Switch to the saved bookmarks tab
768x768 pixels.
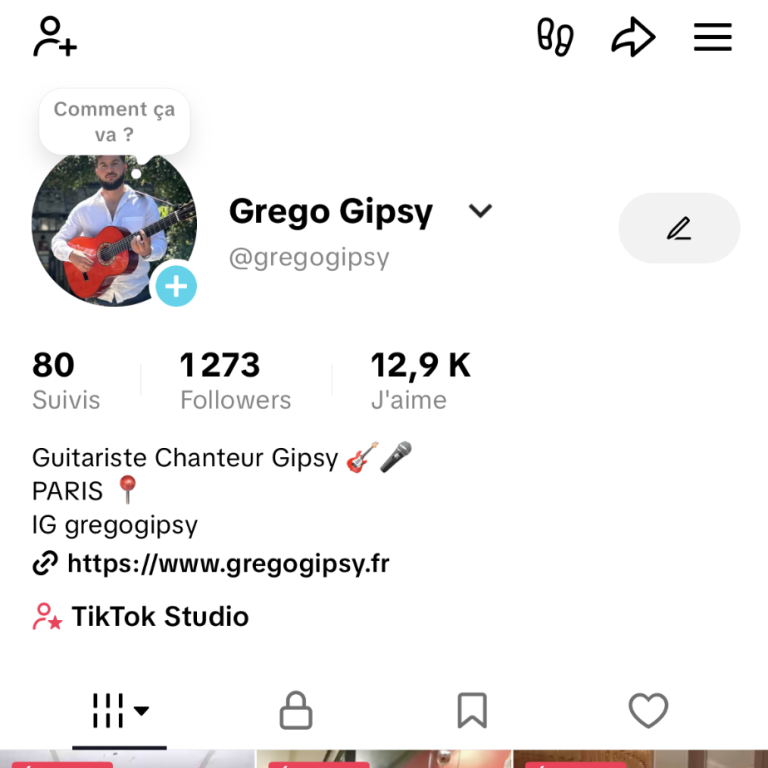tap(472, 711)
